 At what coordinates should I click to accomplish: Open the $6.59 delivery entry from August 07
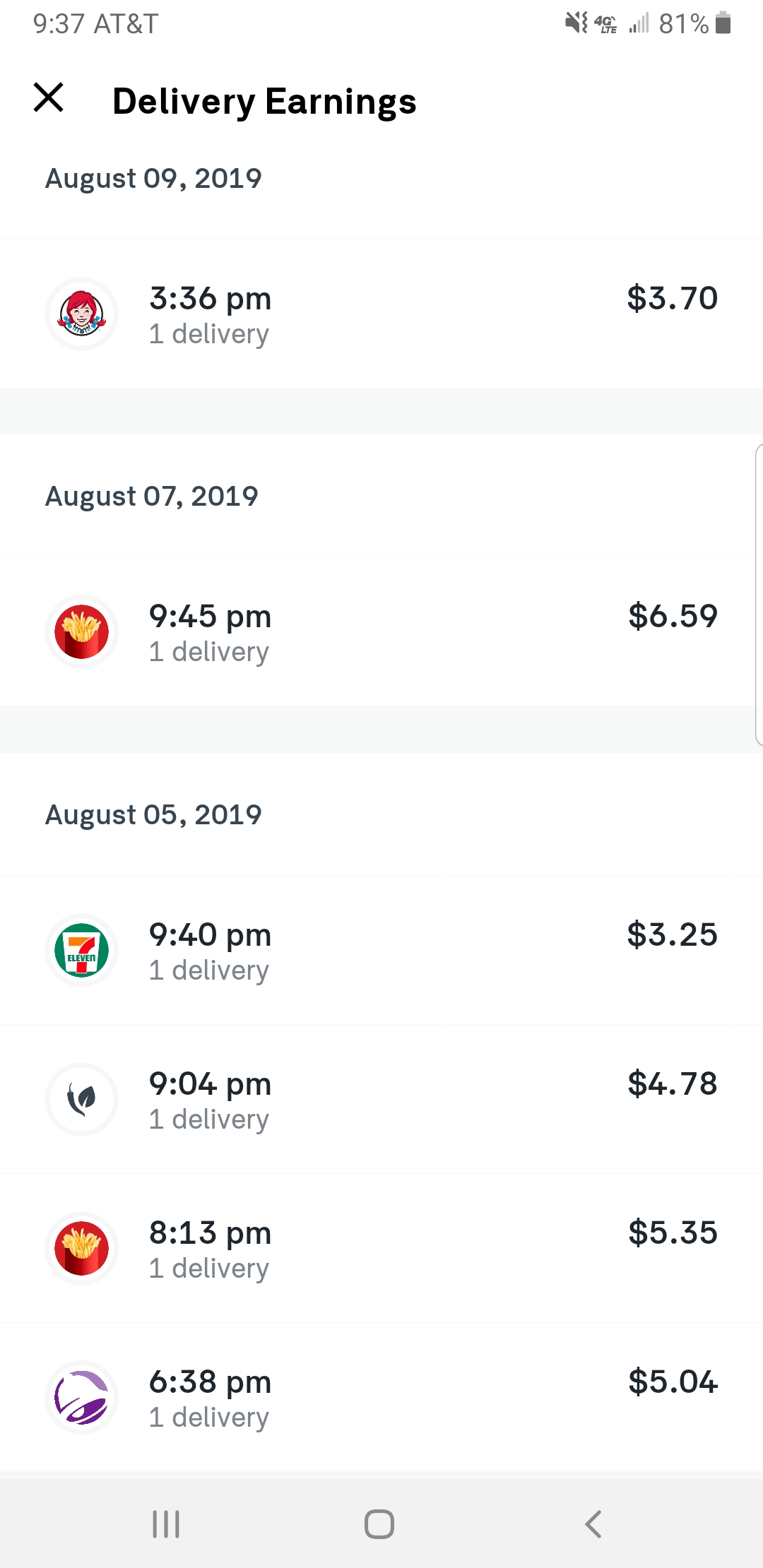pyautogui.click(x=381, y=632)
